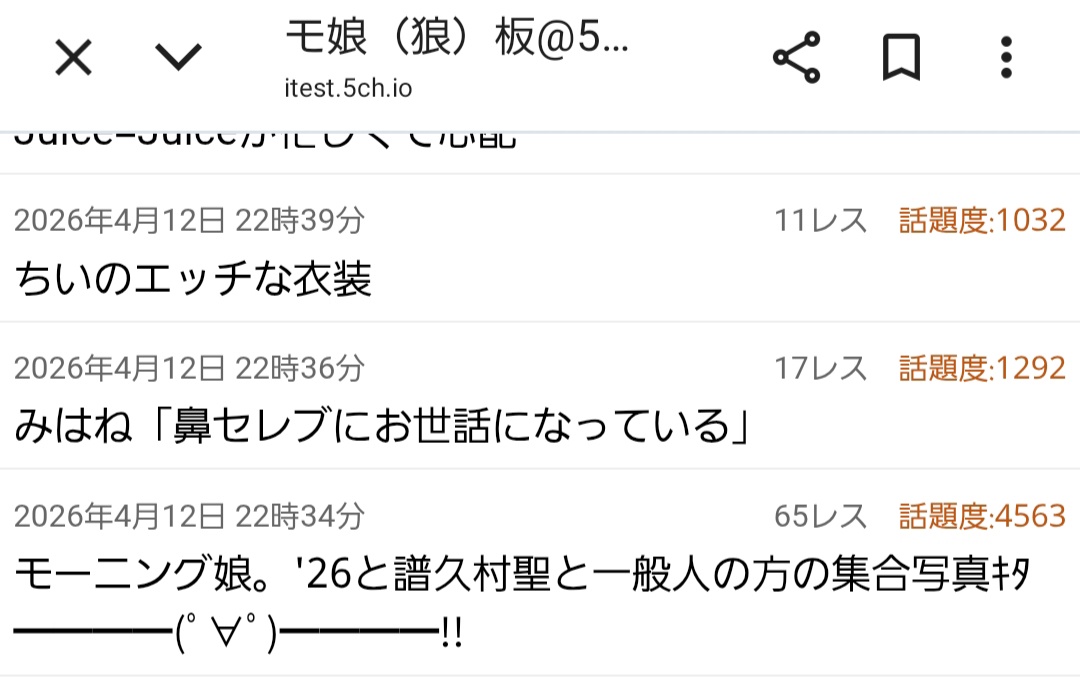Bookmark this page
The image size is (1080, 691).
pos(901,58)
